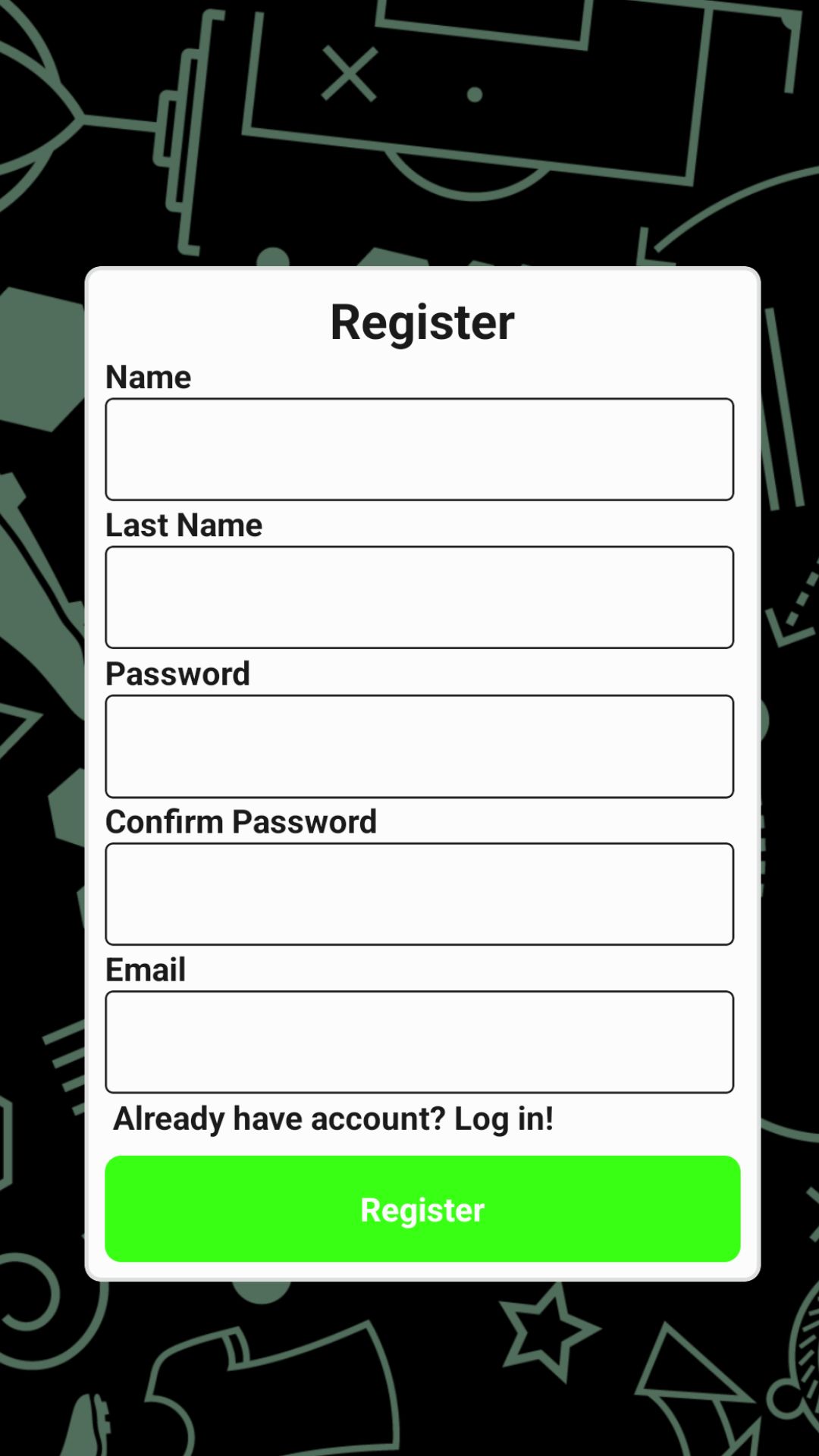The image size is (819, 1456).
Task: Tap the Confirm Password field
Action: [419, 893]
